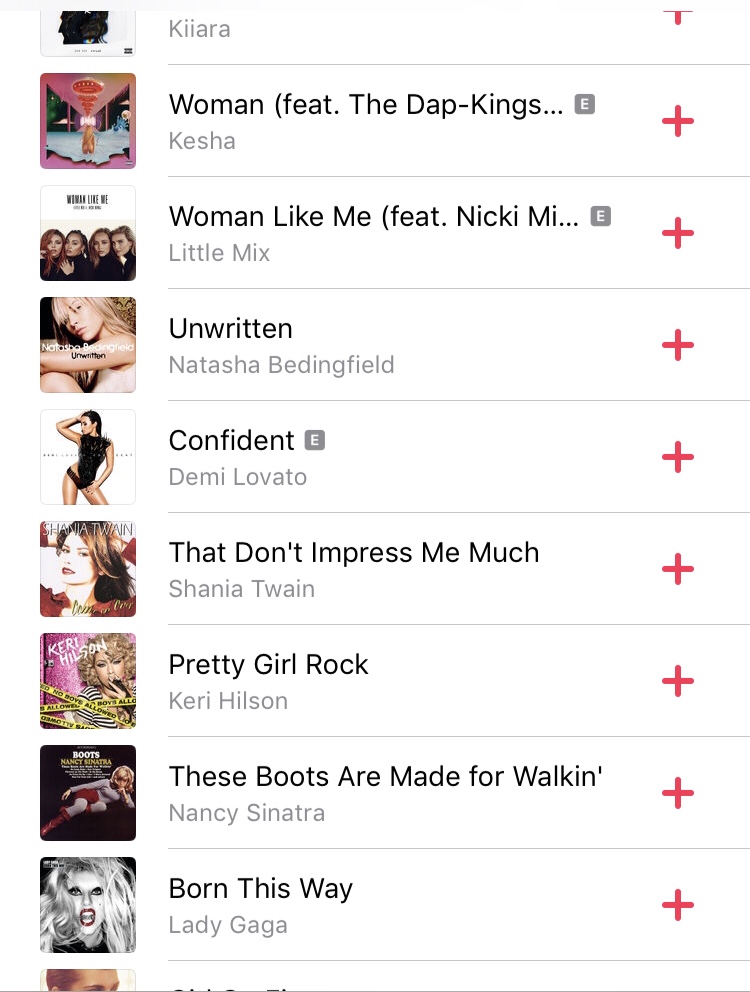The height and width of the screenshot is (992, 750).
Task: Add Woman Like Me by Little Mix
Action: 678,233
